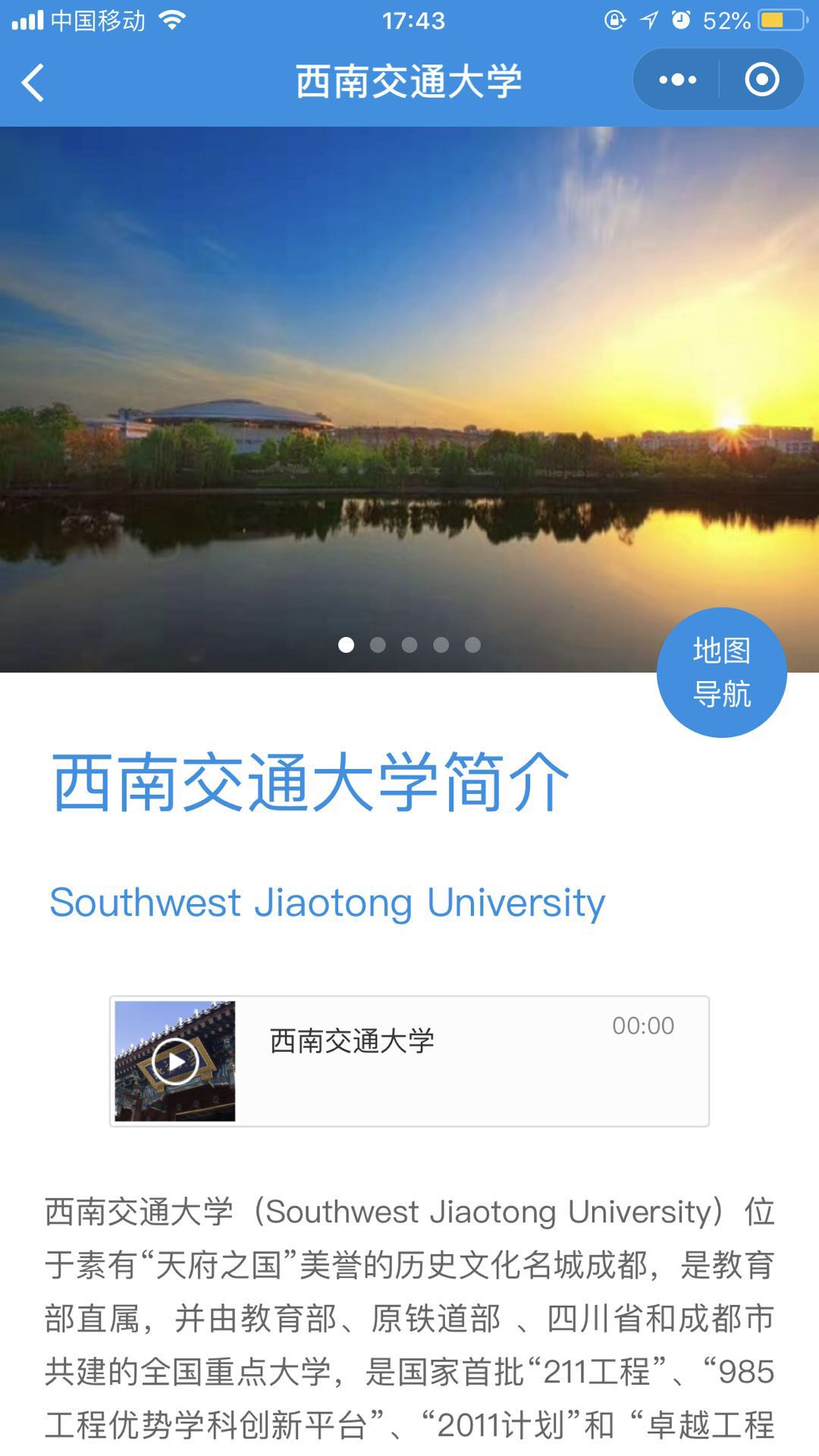Viewport: 819px width, 1456px height.
Task: Open the mini program more options menu
Action: pyautogui.click(x=677, y=80)
